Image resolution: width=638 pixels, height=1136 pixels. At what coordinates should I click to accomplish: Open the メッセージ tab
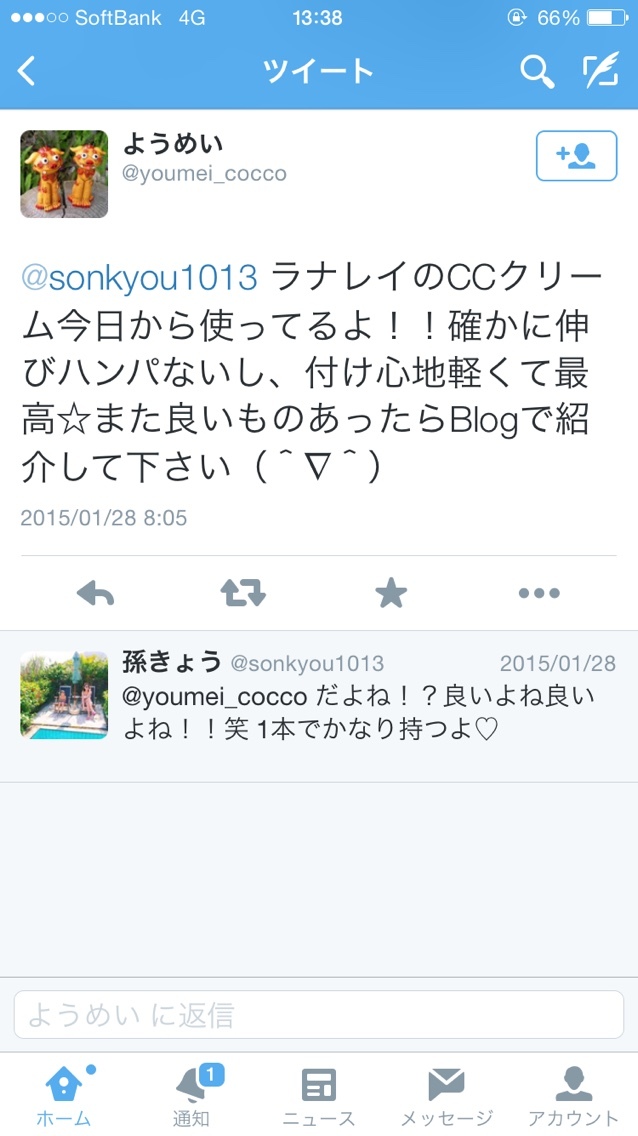point(446,1095)
